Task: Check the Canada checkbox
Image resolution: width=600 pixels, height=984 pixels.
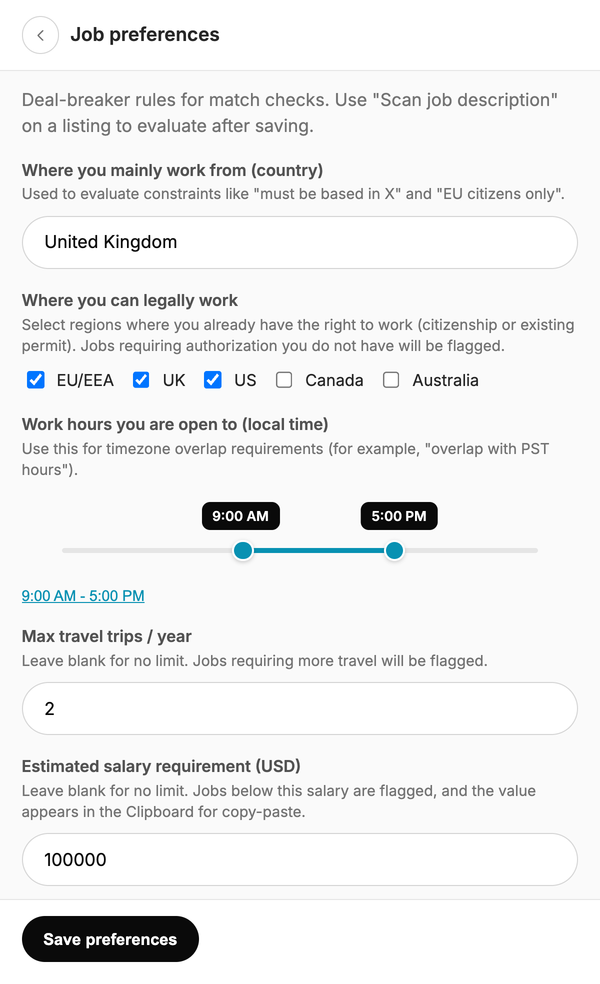Action: click(284, 380)
